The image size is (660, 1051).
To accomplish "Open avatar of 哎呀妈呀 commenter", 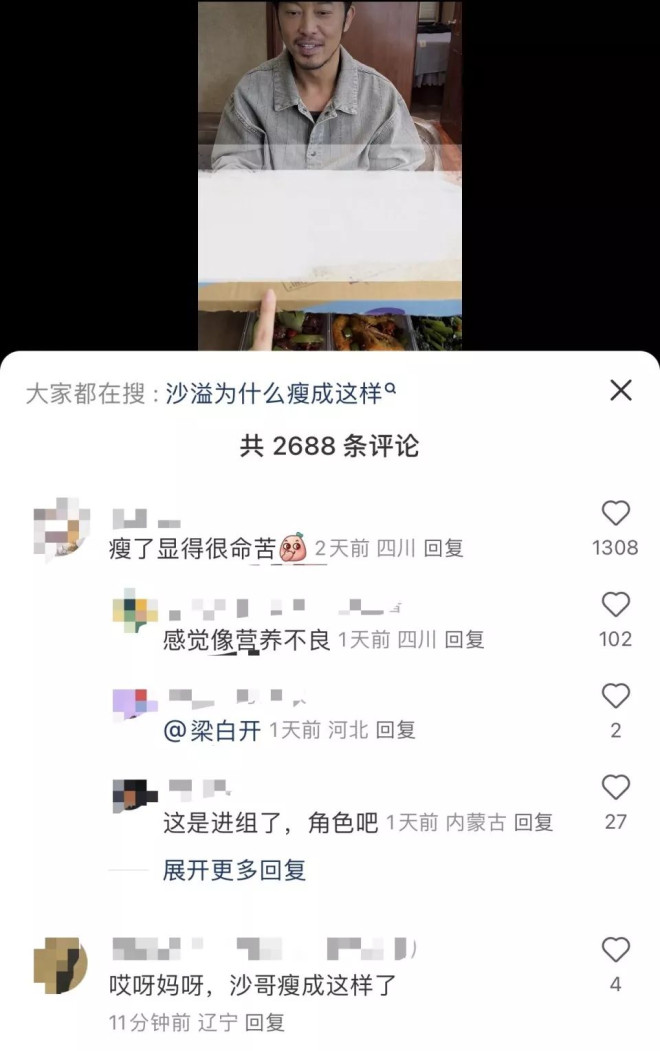I will pos(62,965).
